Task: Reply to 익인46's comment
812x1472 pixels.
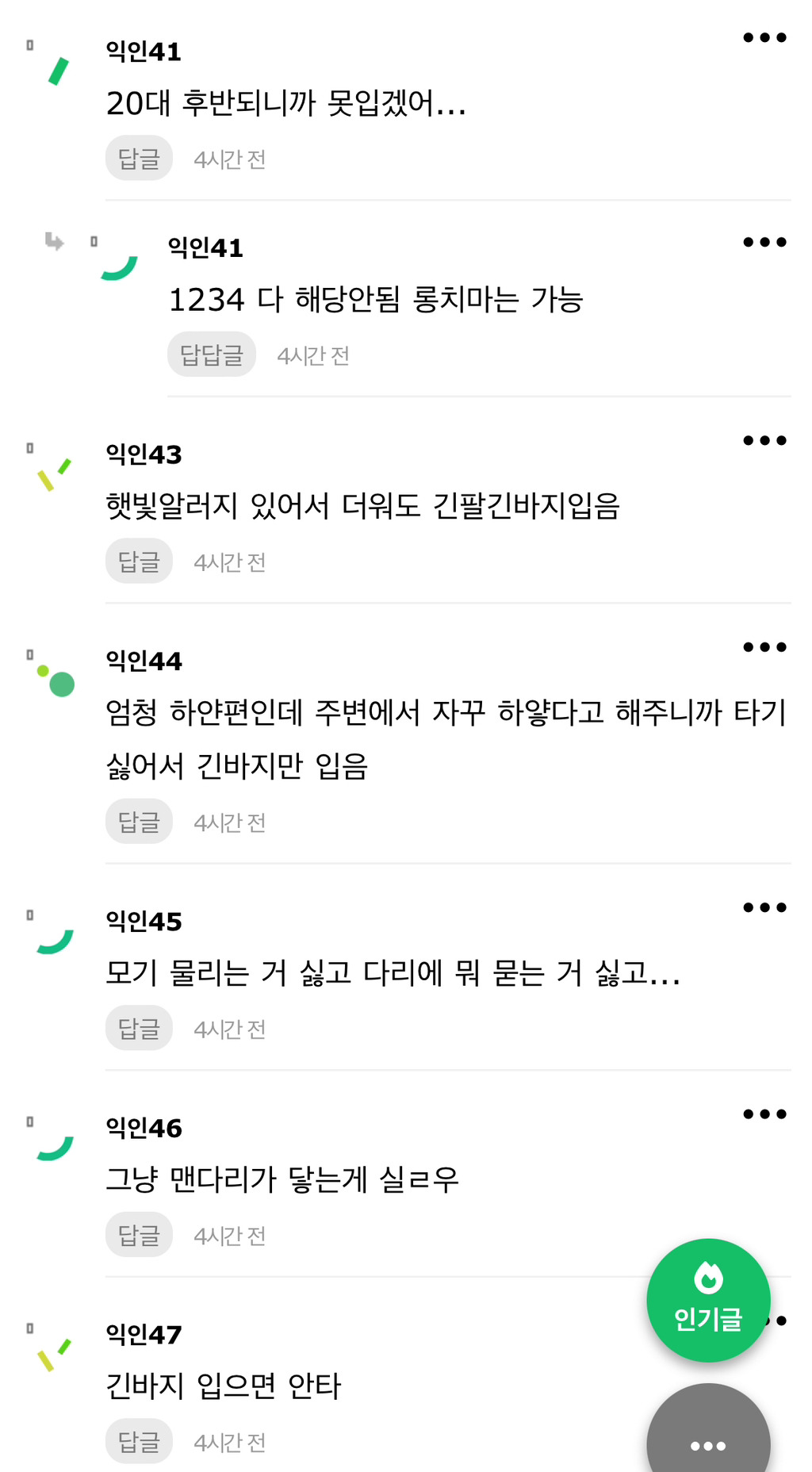Action: point(139,1235)
